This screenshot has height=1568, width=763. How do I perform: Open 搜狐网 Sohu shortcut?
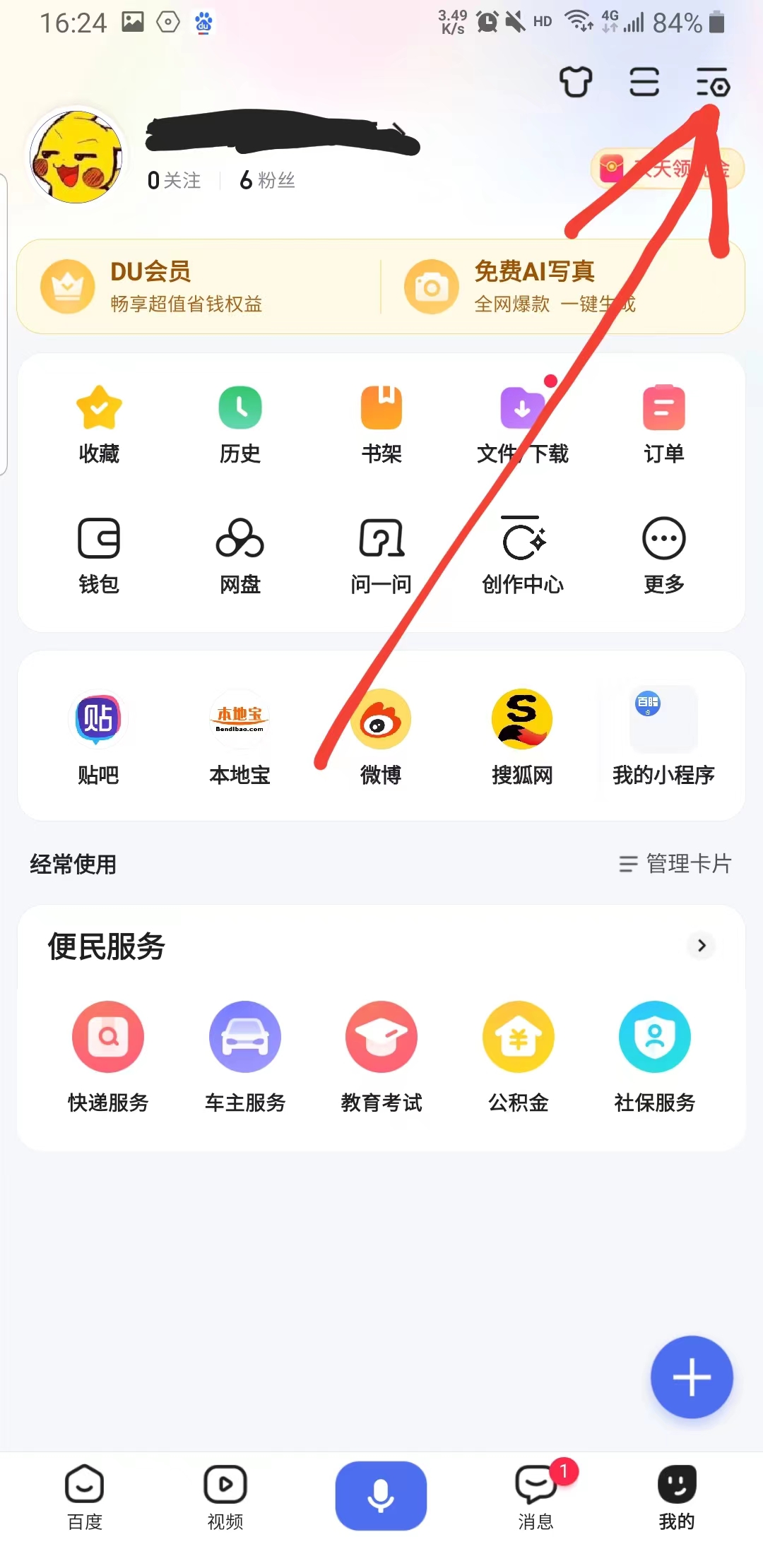(x=522, y=735)
